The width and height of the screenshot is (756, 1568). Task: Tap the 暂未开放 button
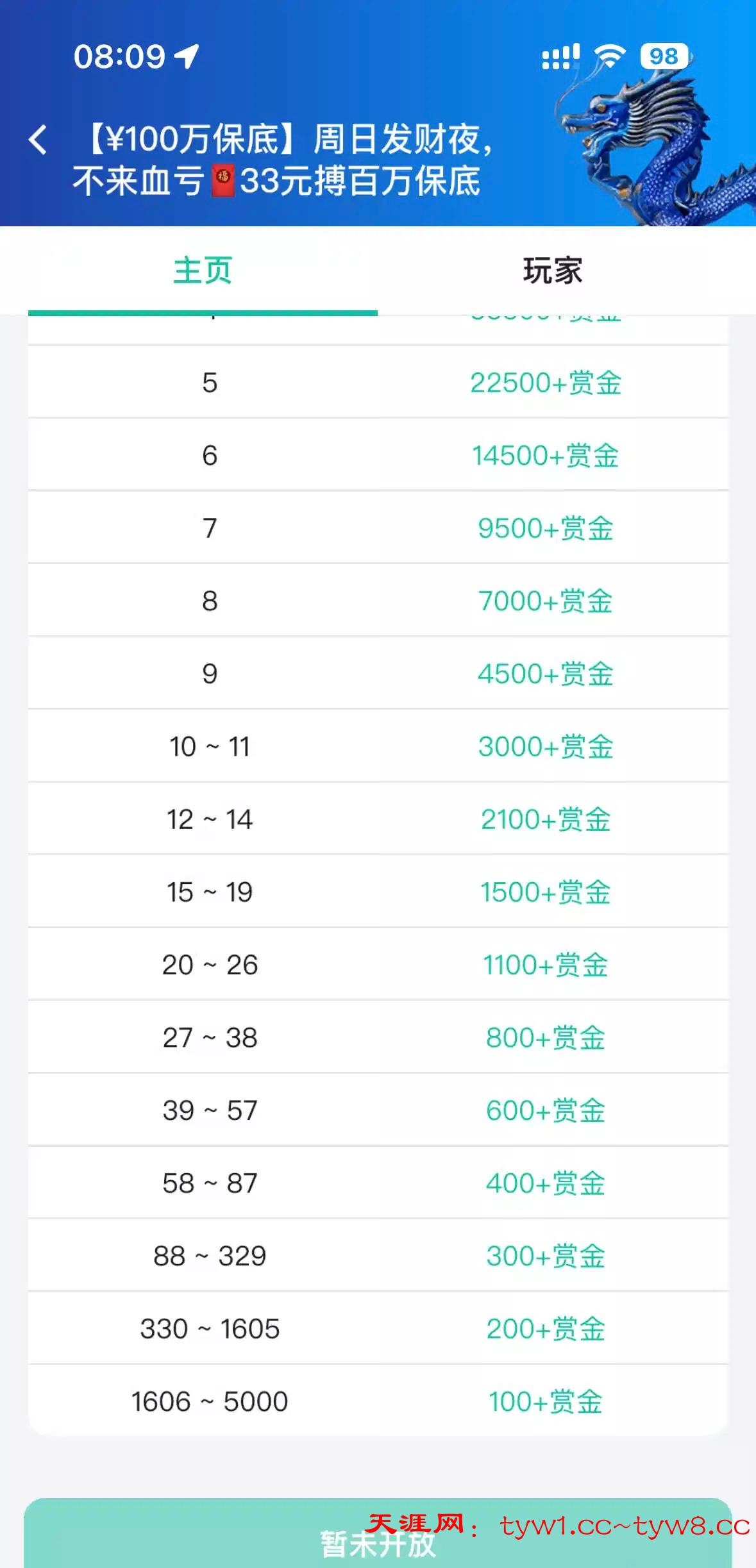point(378,1541)
